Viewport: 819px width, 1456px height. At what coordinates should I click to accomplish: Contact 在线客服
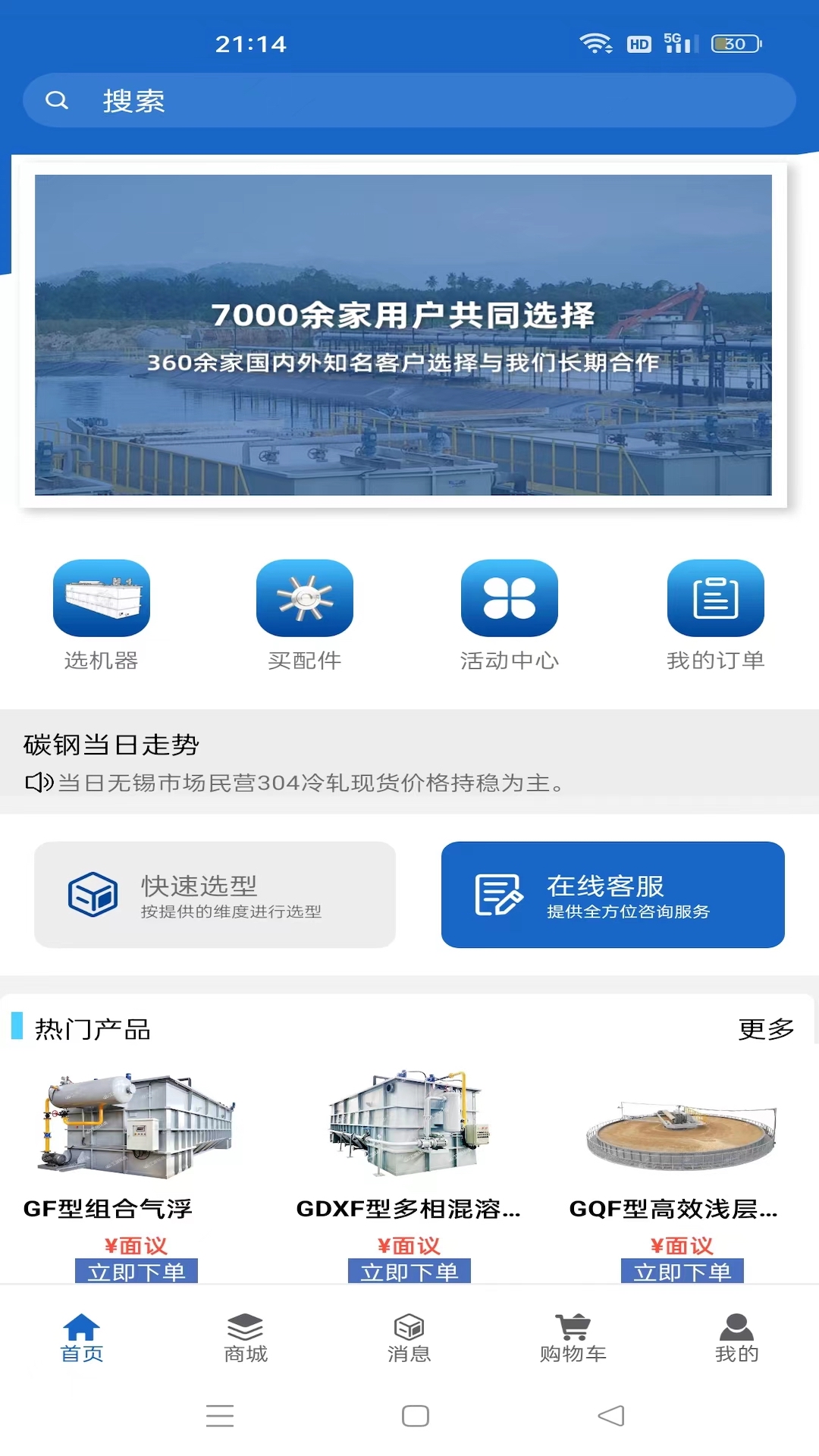coord(613,895)
